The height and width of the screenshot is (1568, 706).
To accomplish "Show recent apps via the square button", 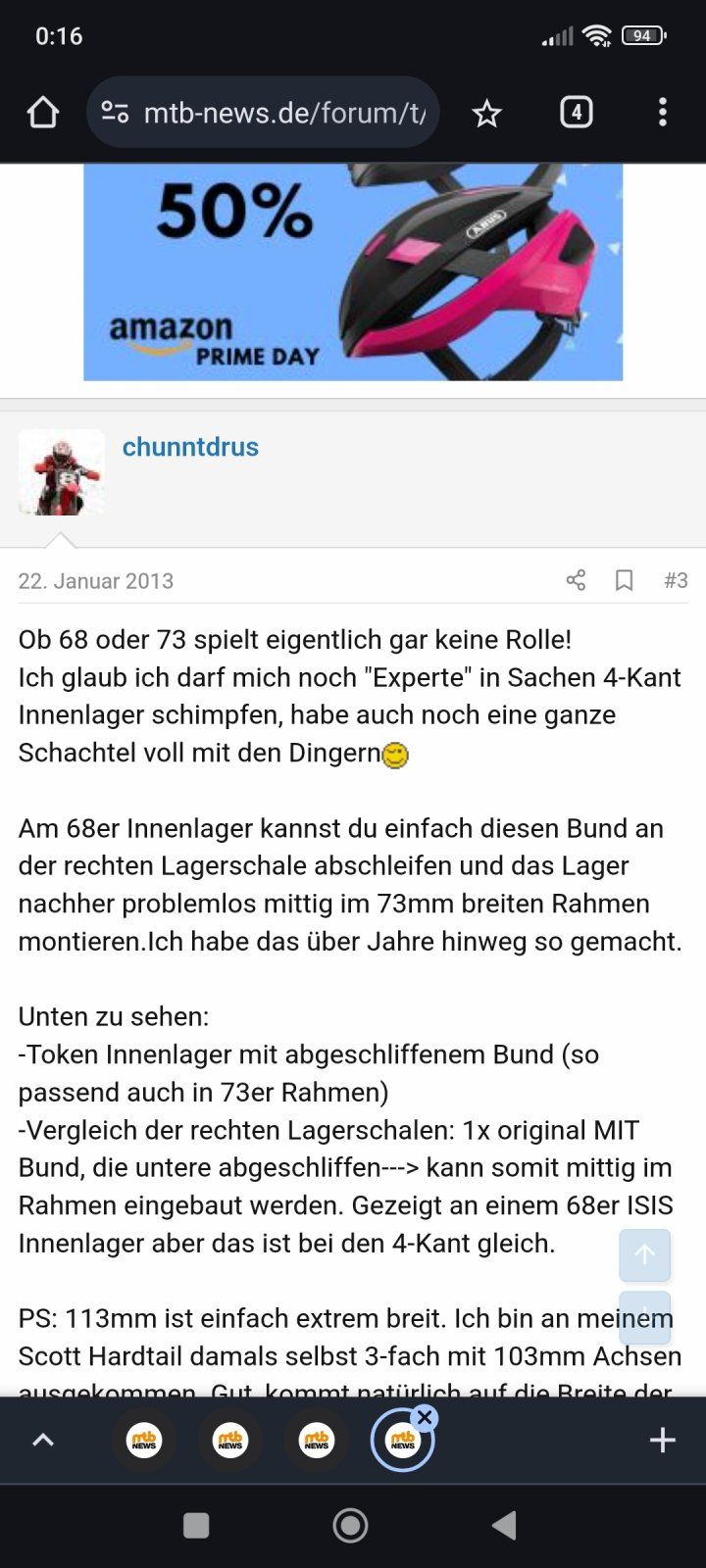I will pos(196,1525).
